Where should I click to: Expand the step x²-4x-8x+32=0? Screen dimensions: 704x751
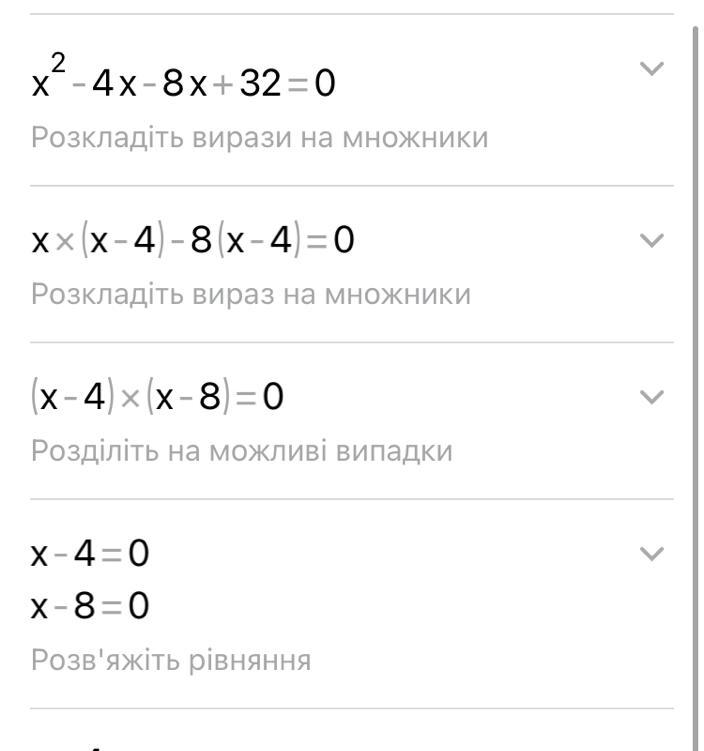[x=651, y=69]
